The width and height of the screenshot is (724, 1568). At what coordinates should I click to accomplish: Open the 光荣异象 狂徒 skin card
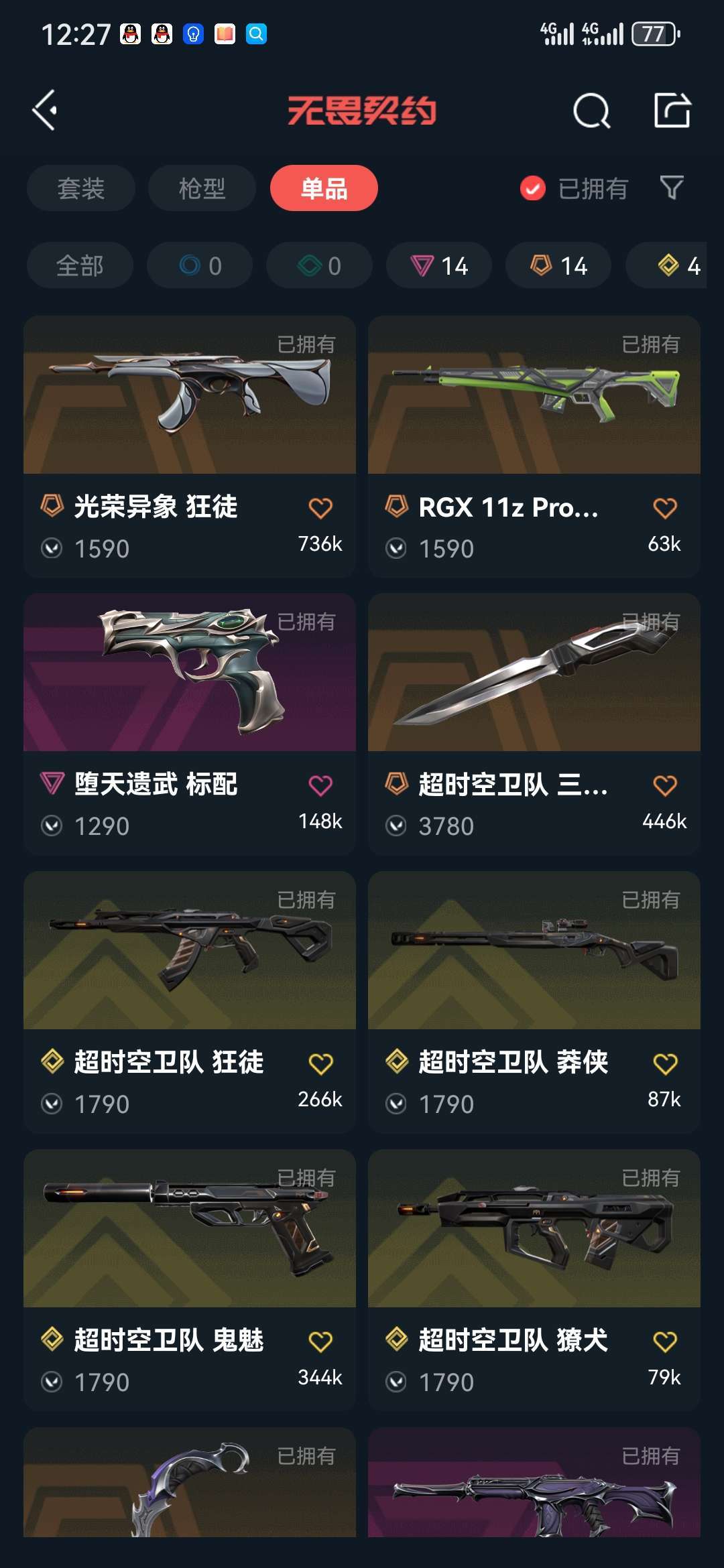[x=190, y=402]
